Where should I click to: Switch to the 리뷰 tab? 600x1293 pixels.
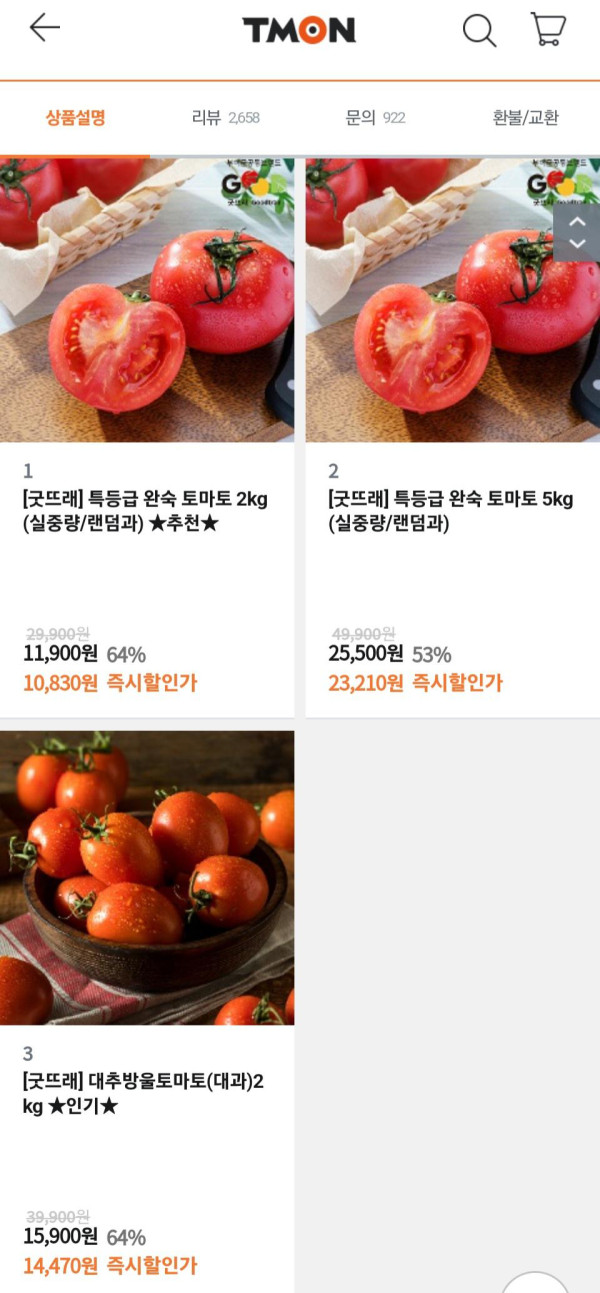225,118
